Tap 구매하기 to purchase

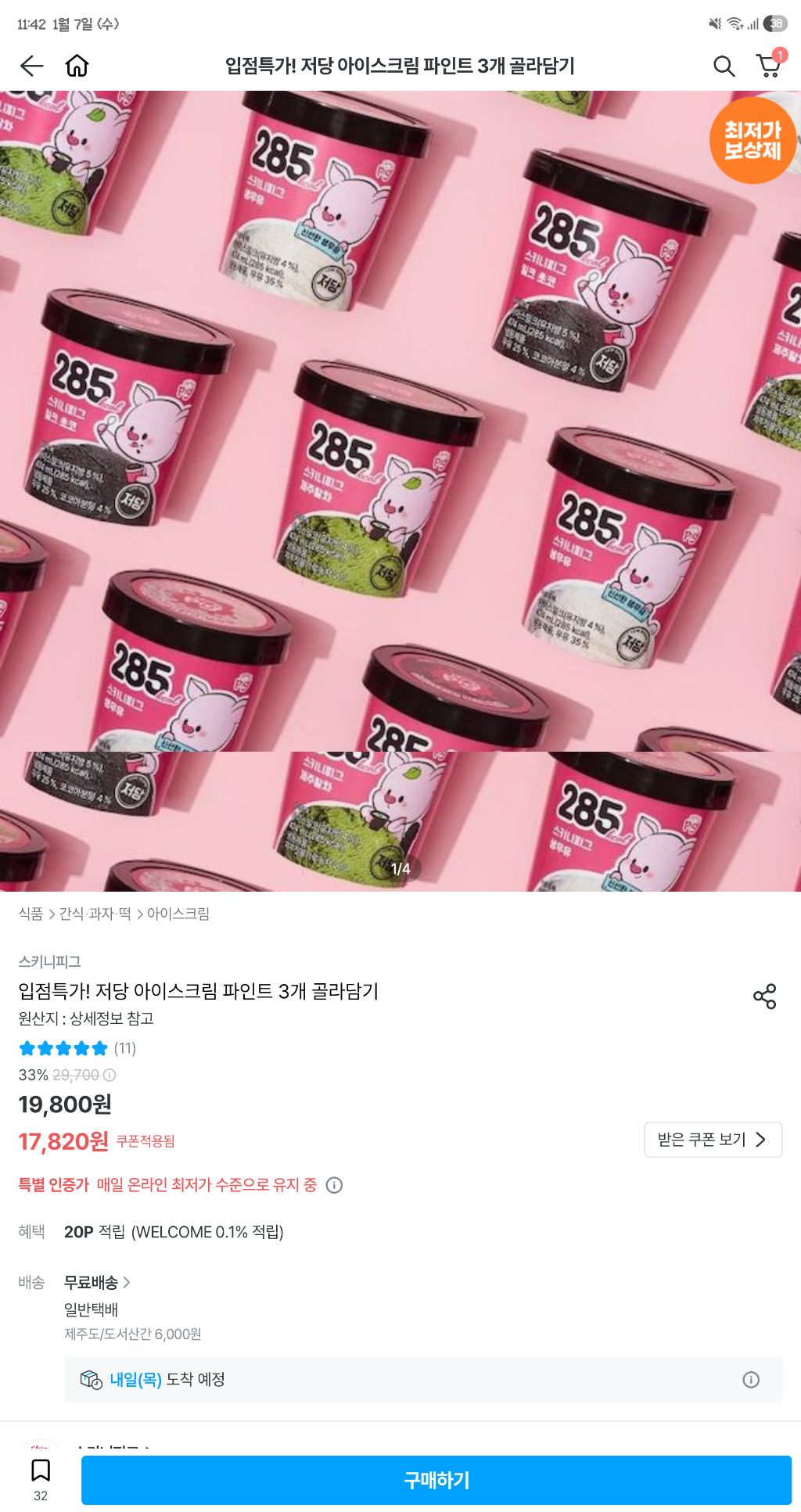point(436,1480)
